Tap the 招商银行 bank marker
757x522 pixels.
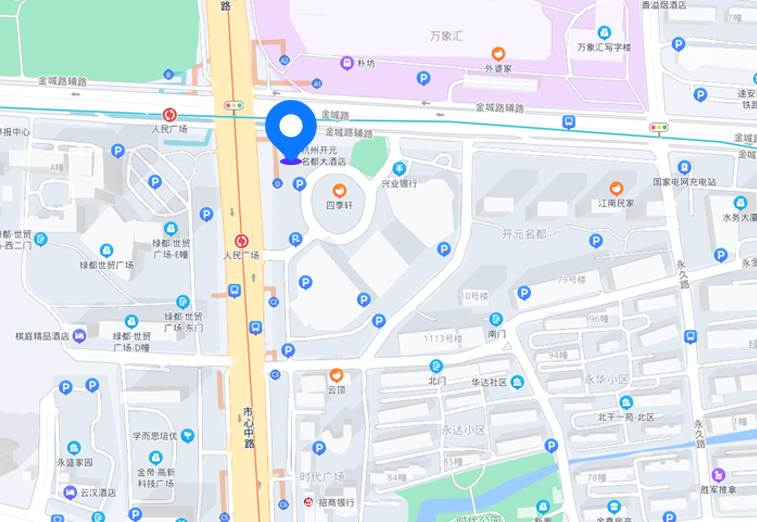(x=309, y=501)
